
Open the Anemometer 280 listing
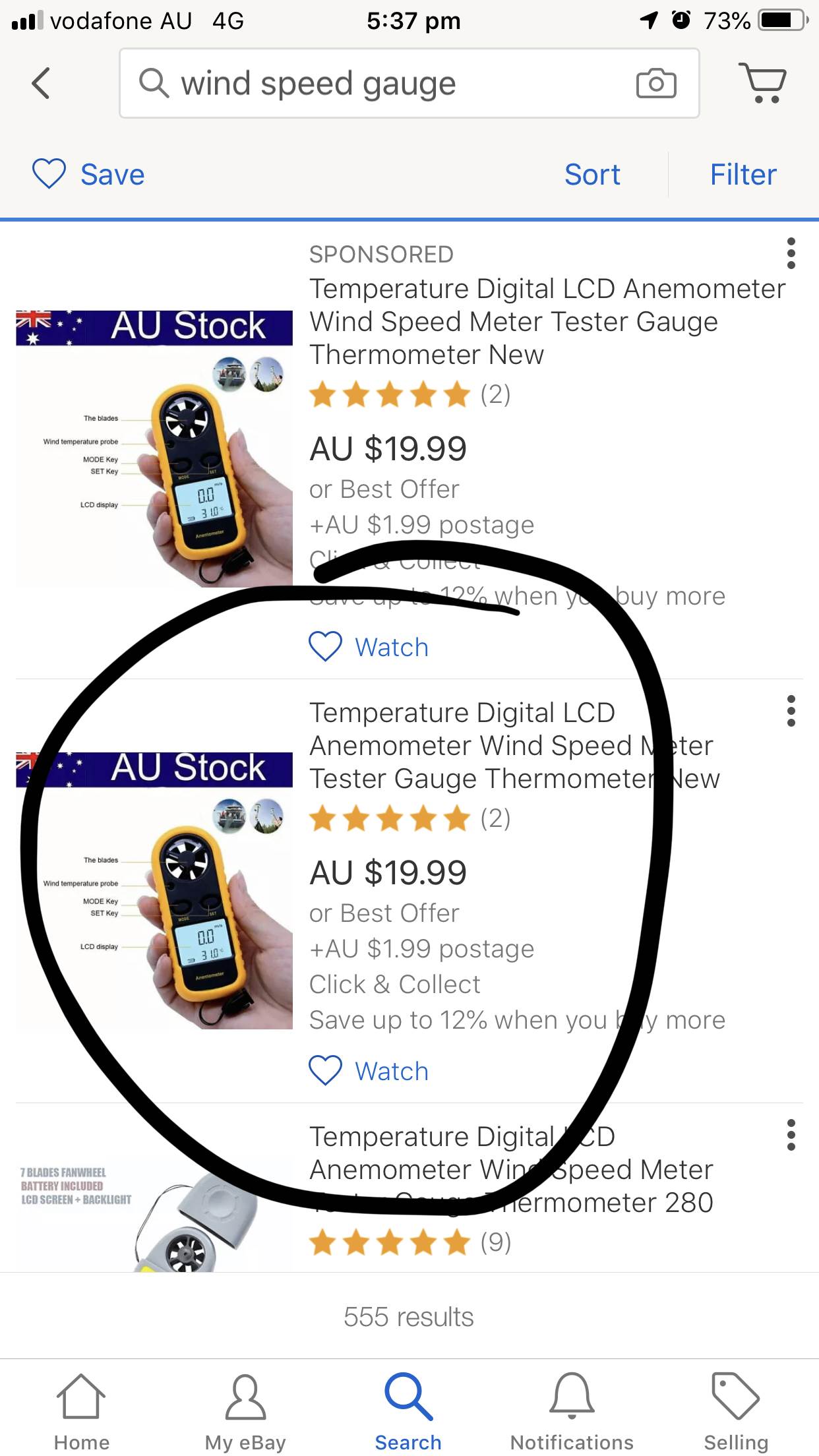pyautogui.click(x=511, y=1170)
